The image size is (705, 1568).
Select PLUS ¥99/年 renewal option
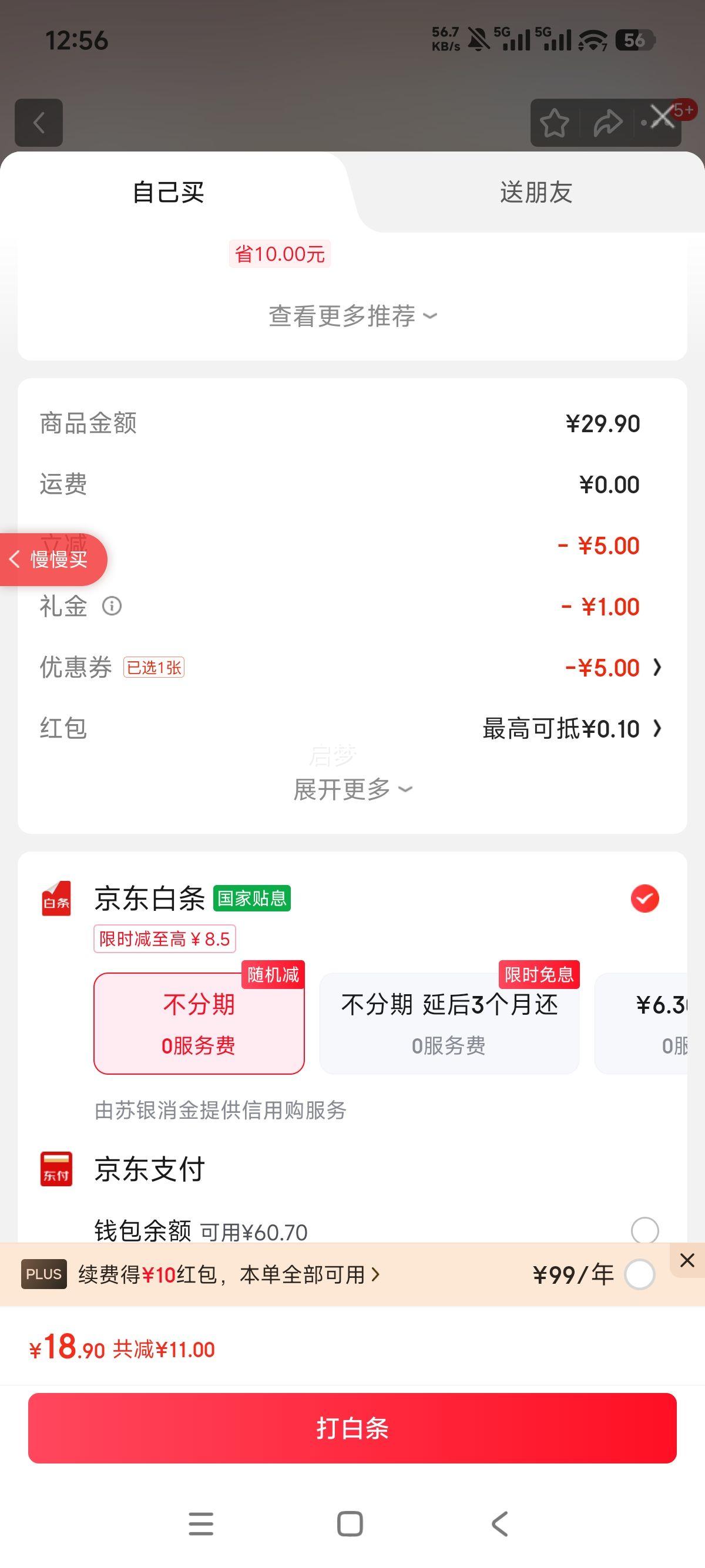click(640, 1274)
